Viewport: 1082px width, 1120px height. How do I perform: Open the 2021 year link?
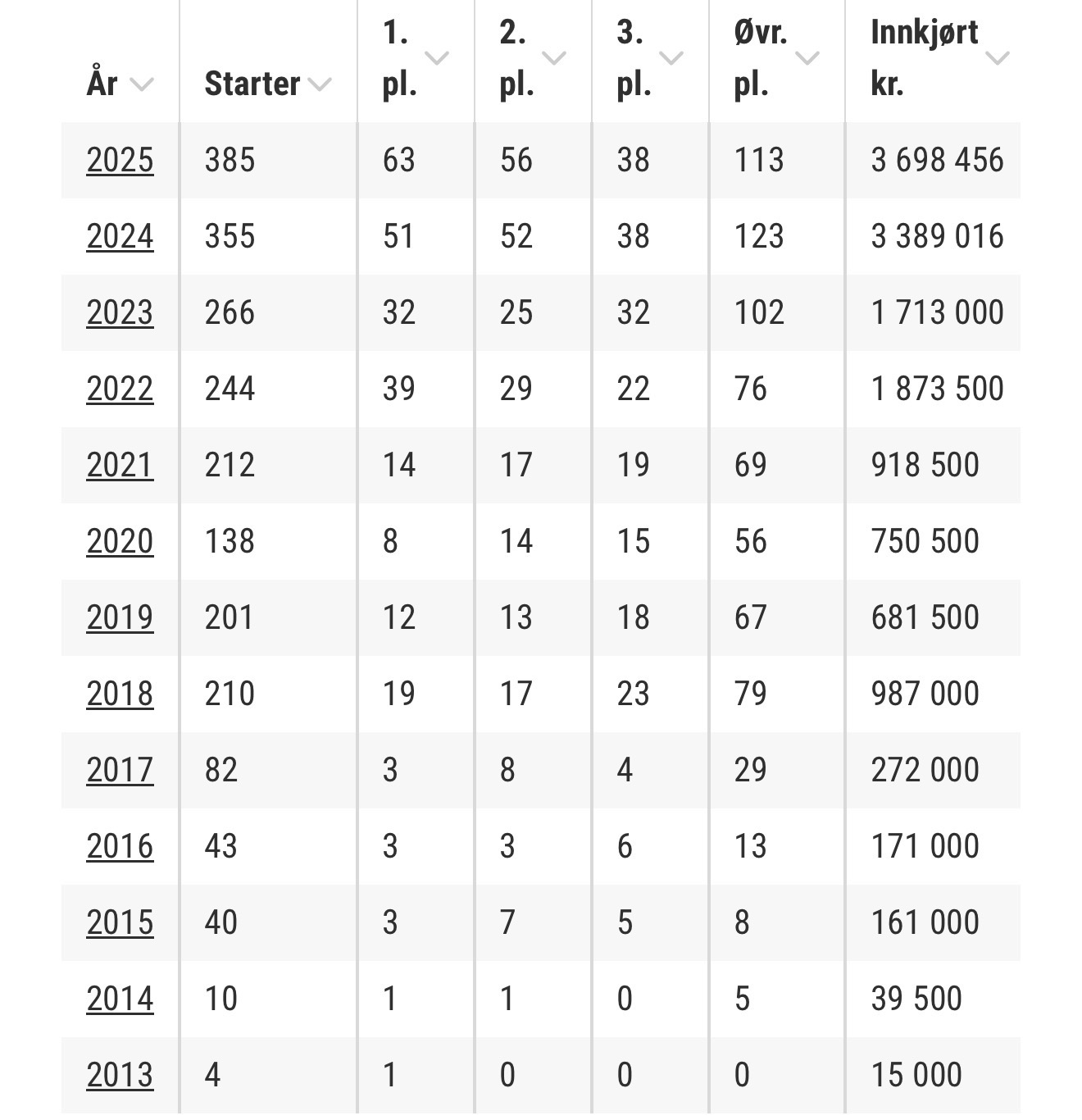[120, 465]
